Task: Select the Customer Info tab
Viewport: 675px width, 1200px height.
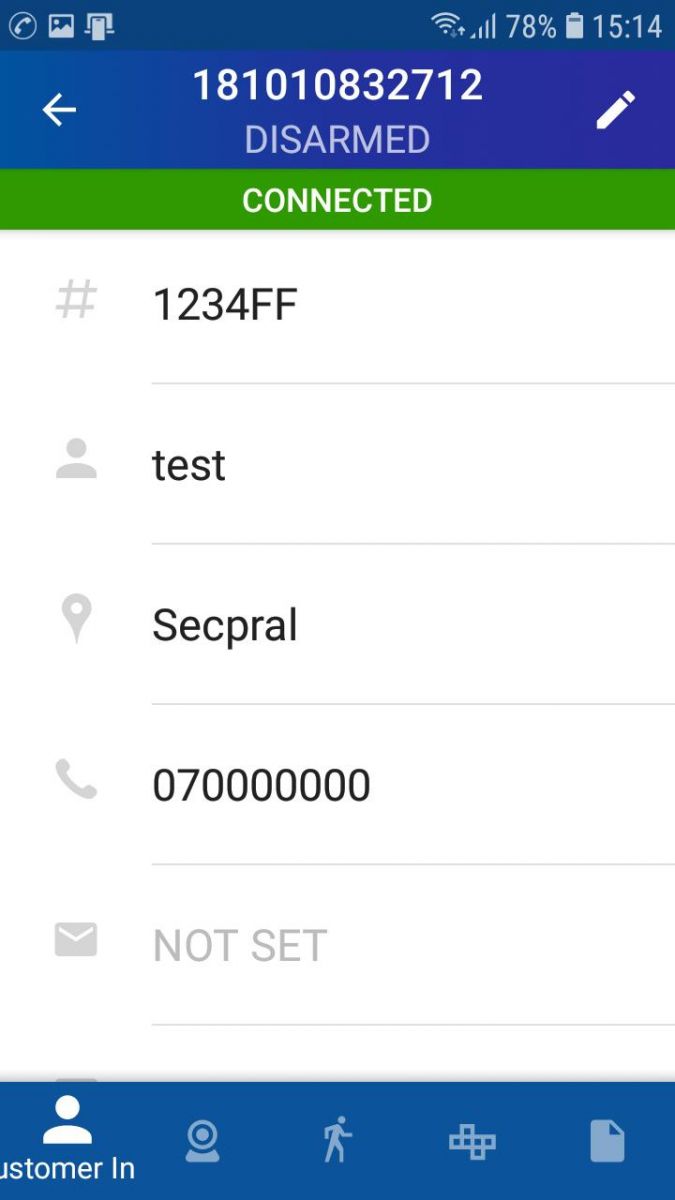Action: pos(67,1140)
